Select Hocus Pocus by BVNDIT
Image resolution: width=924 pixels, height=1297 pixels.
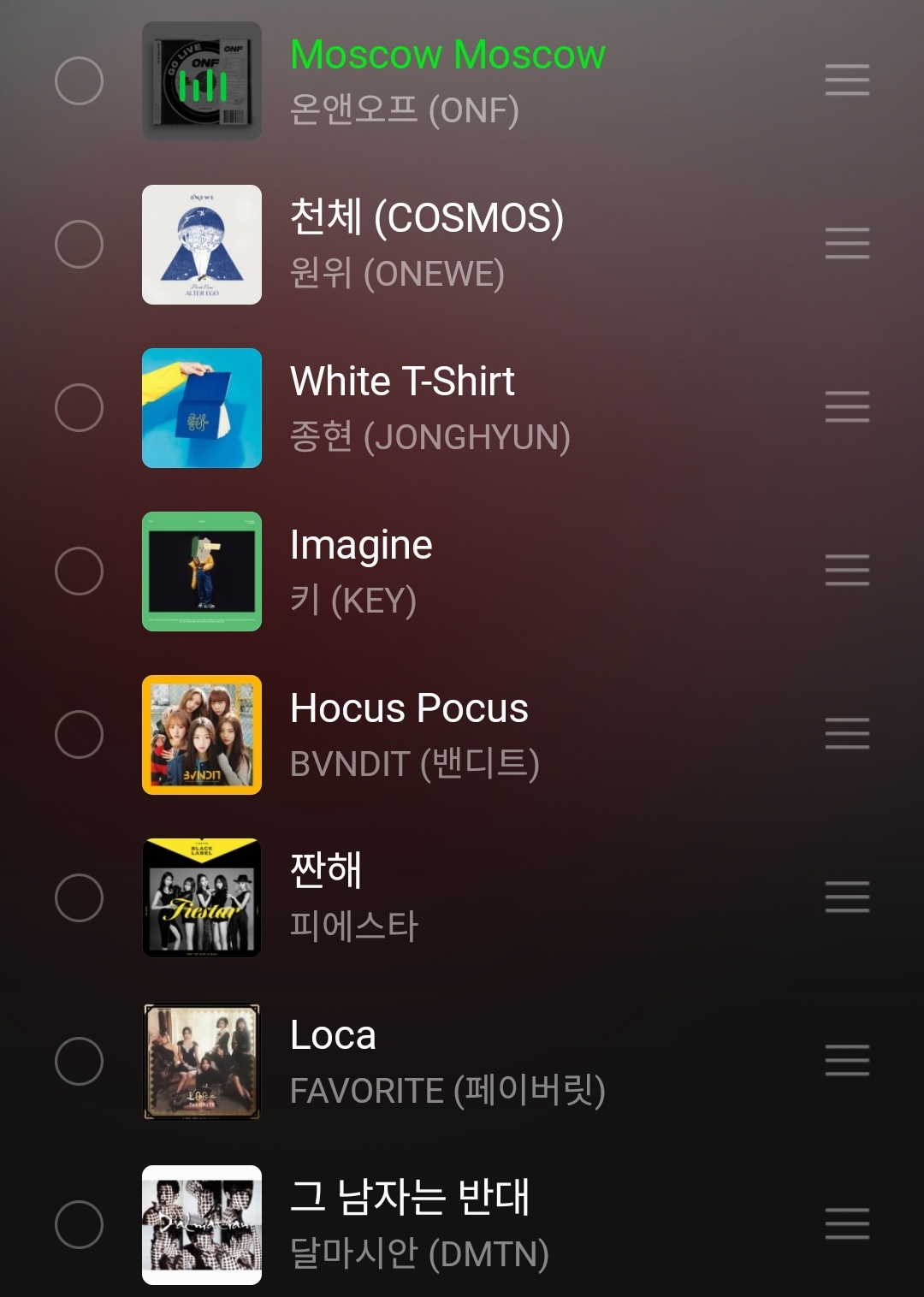click(79, 735)
